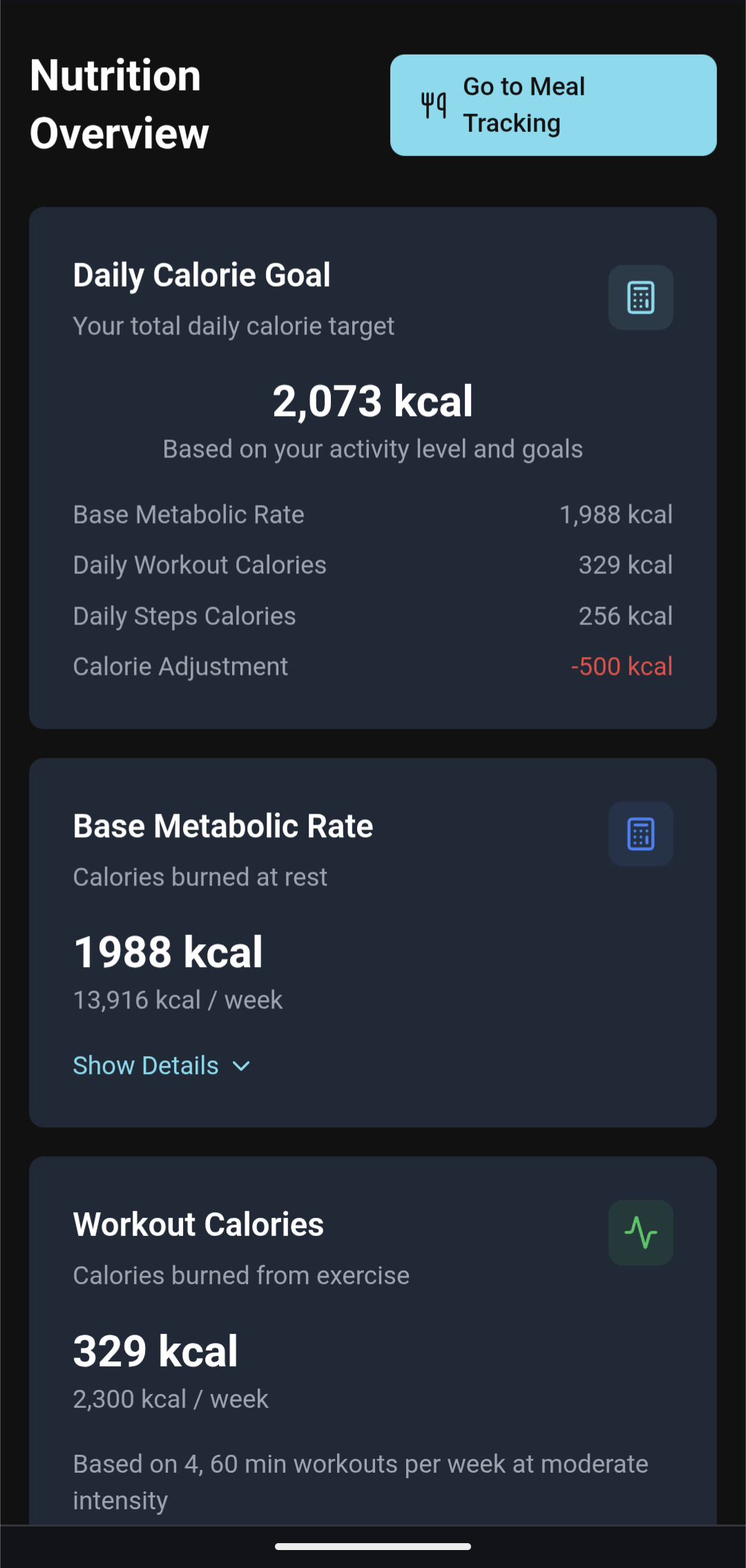Screen dimensions: 746x1568
Task: Expand Show Details under Base Metabolic Rate
Action: point(145,1064)
